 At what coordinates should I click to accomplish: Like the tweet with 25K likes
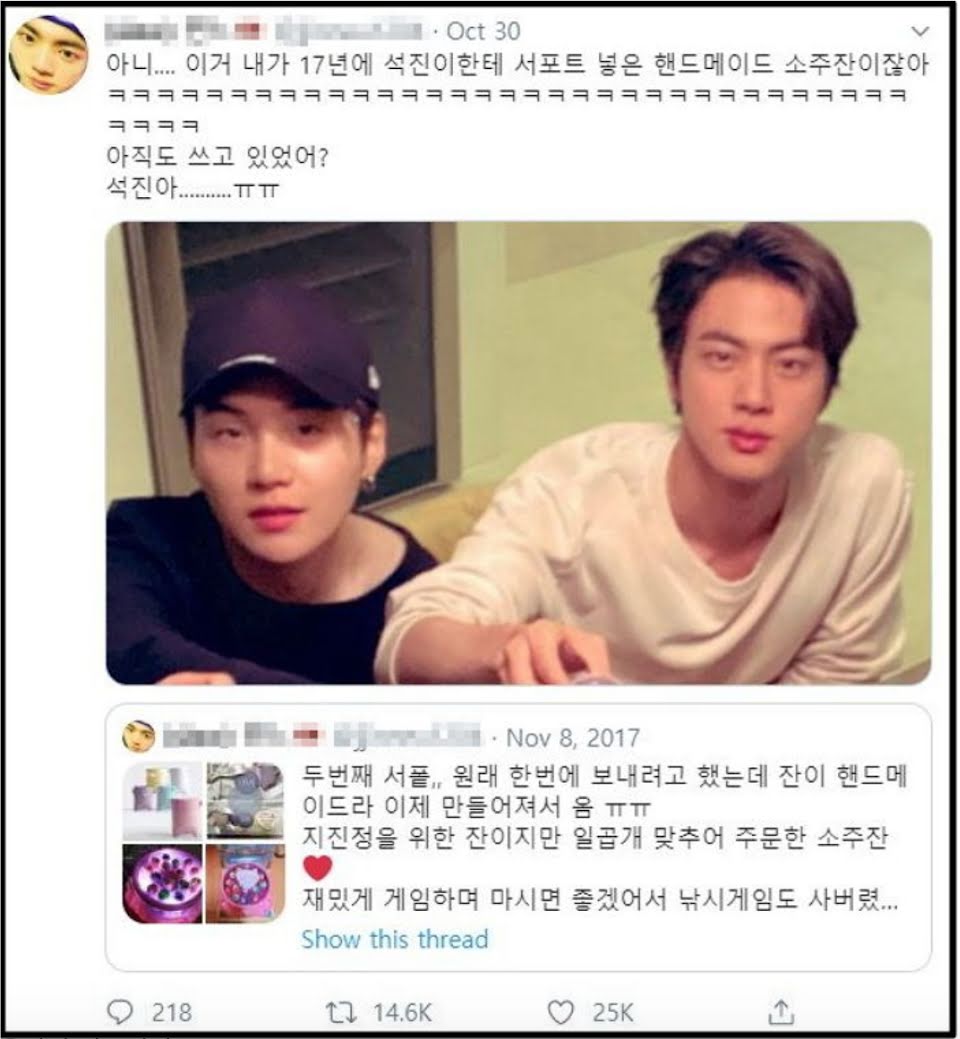(x=560, y=1012)
